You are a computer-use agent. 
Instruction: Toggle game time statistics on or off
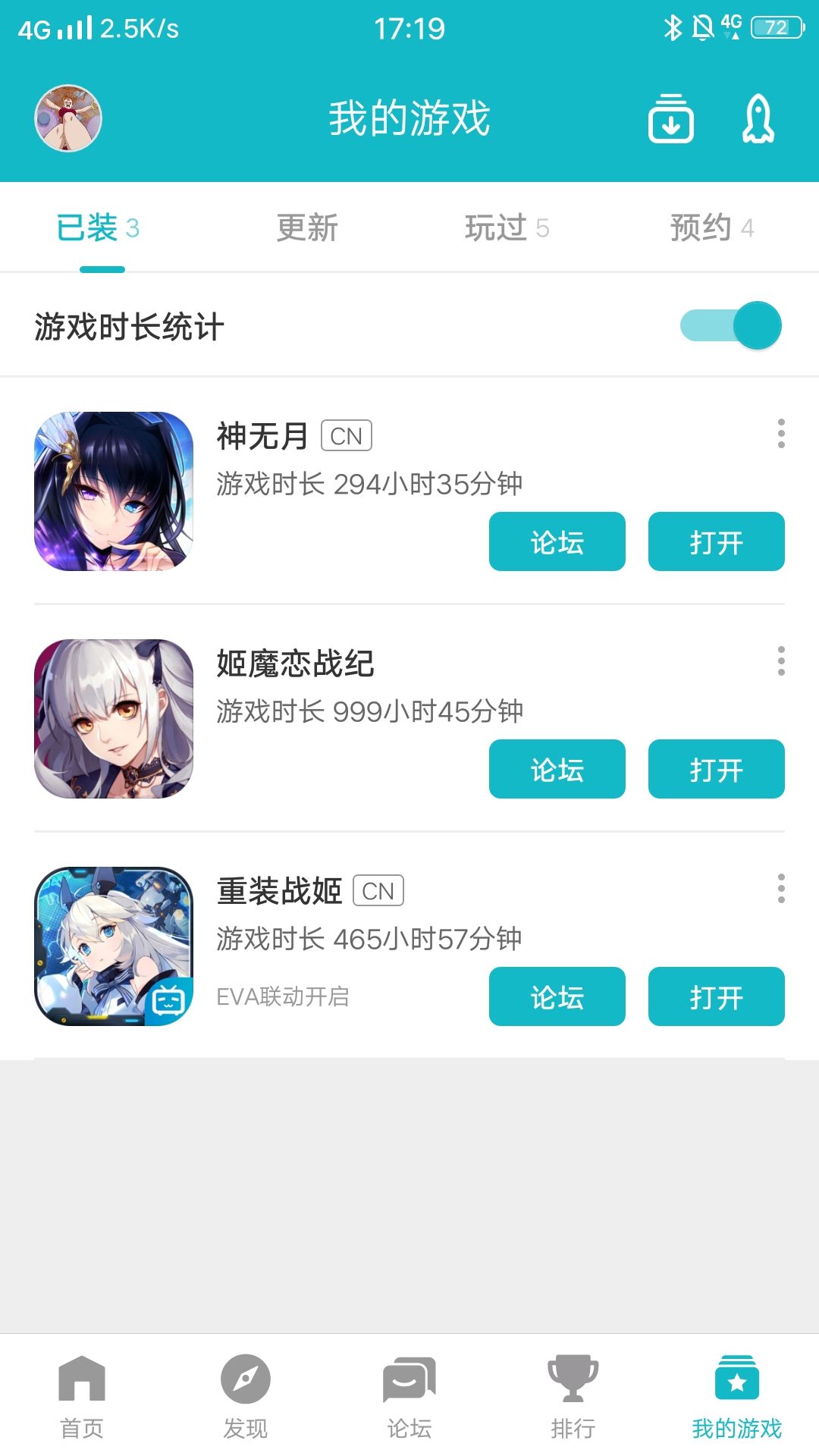click(x=729, y=325)
